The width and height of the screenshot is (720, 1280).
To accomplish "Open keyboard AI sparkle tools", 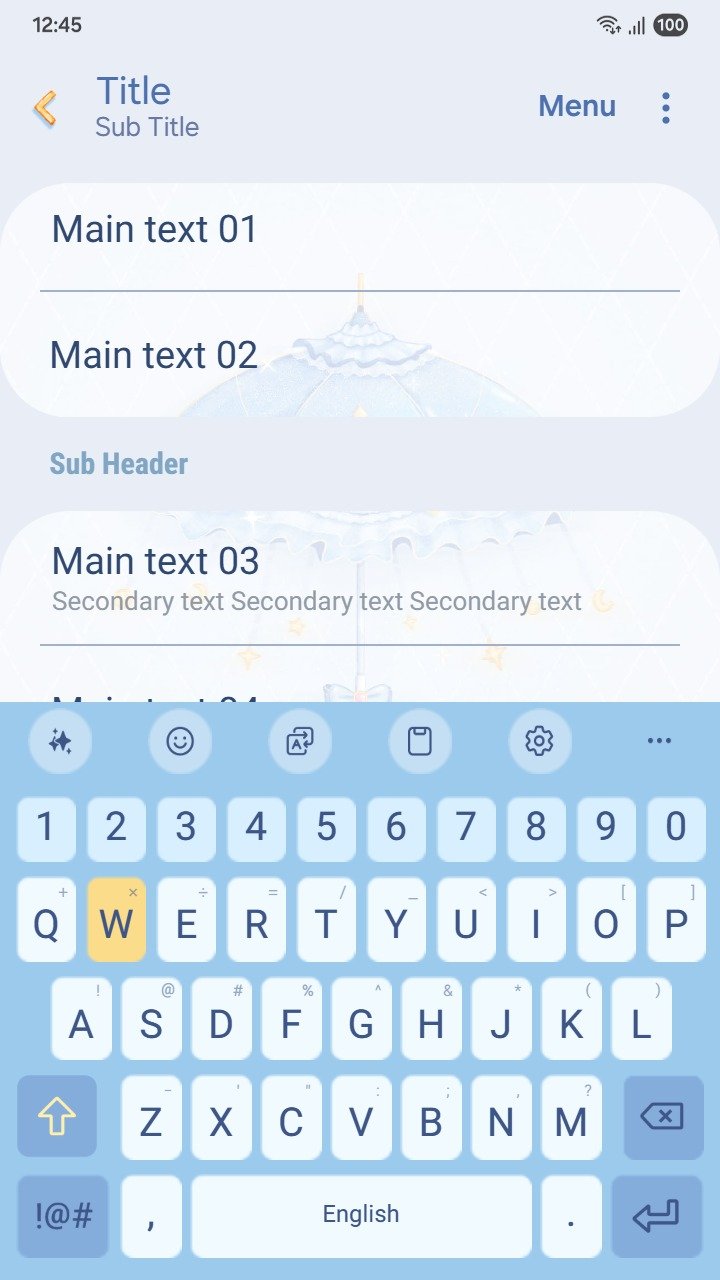I will coord(60,741).
